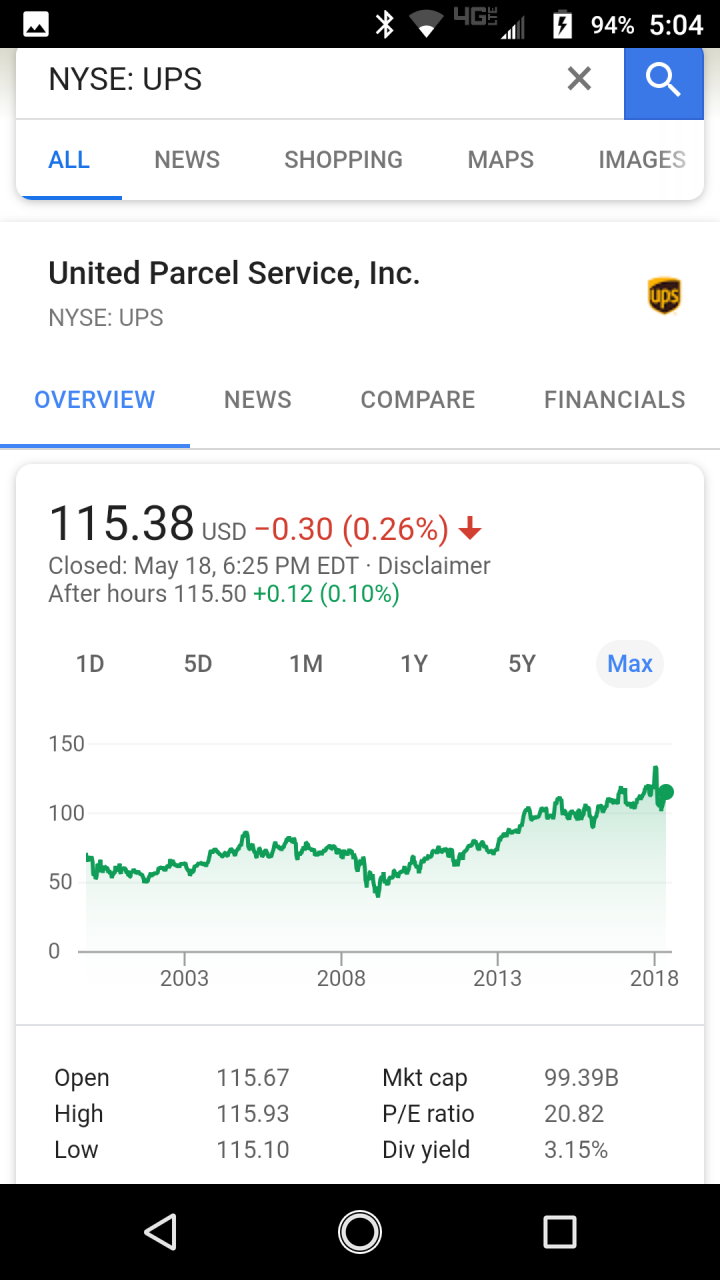Select the Max chart range
Screen dimensions: 720x1280
pyautogui.click(x=630, y=664)
